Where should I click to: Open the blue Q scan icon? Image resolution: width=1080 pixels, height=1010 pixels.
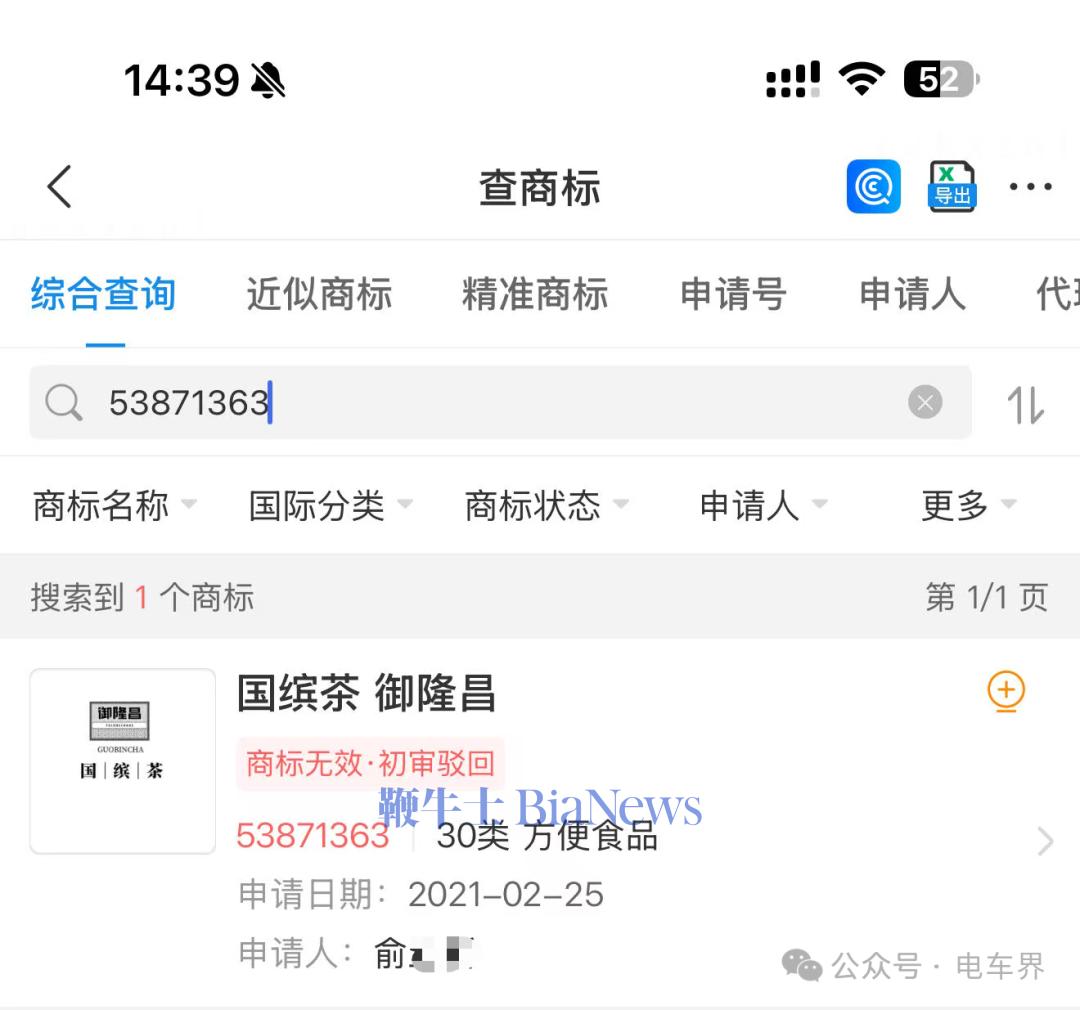pyautogui.click(x=873, y=187)
